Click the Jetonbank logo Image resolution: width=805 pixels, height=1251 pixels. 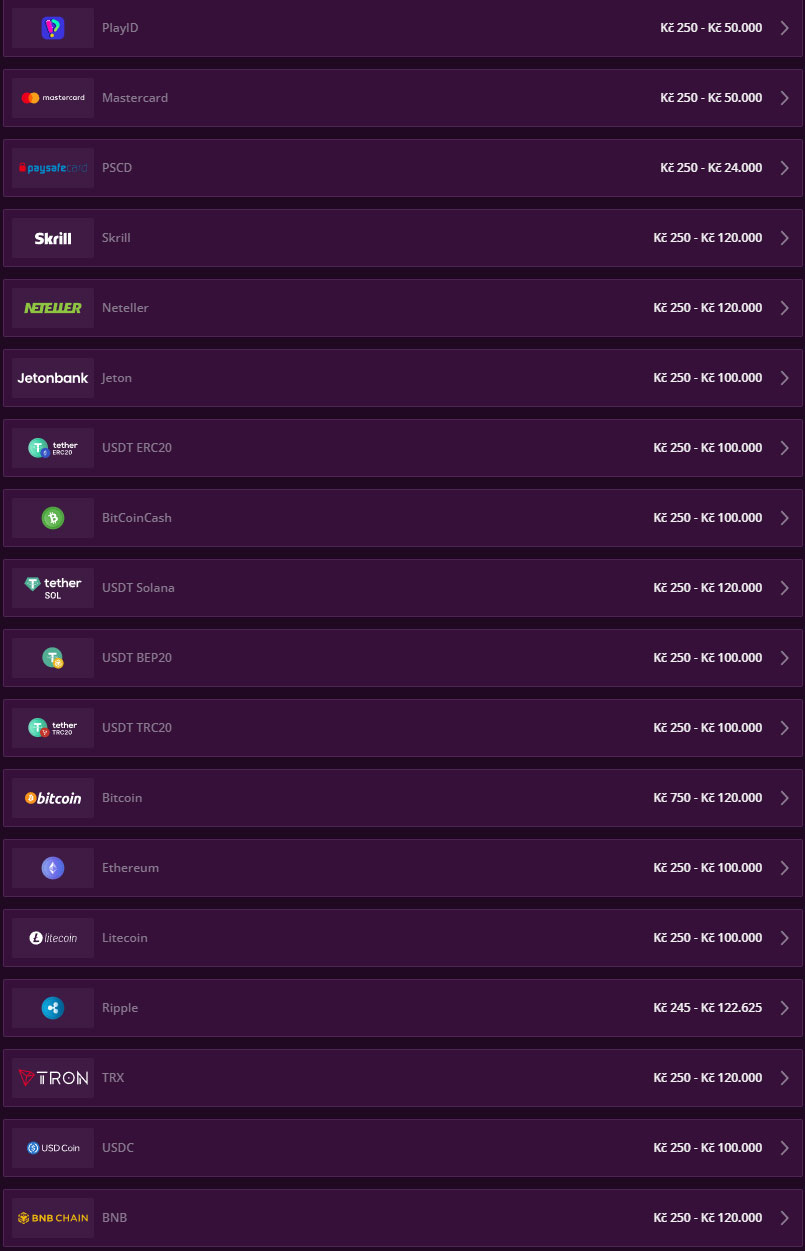52,377
